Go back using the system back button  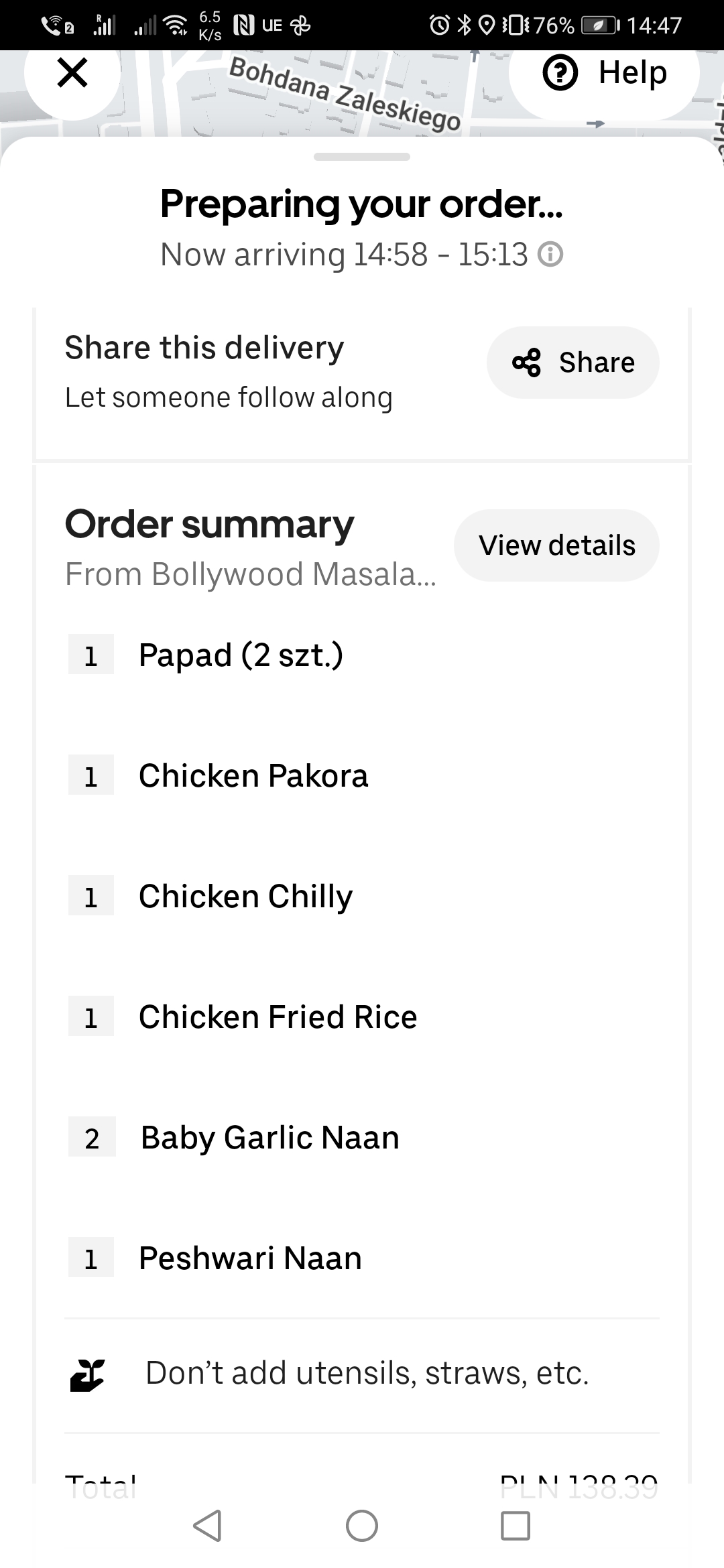point(207,1526)
